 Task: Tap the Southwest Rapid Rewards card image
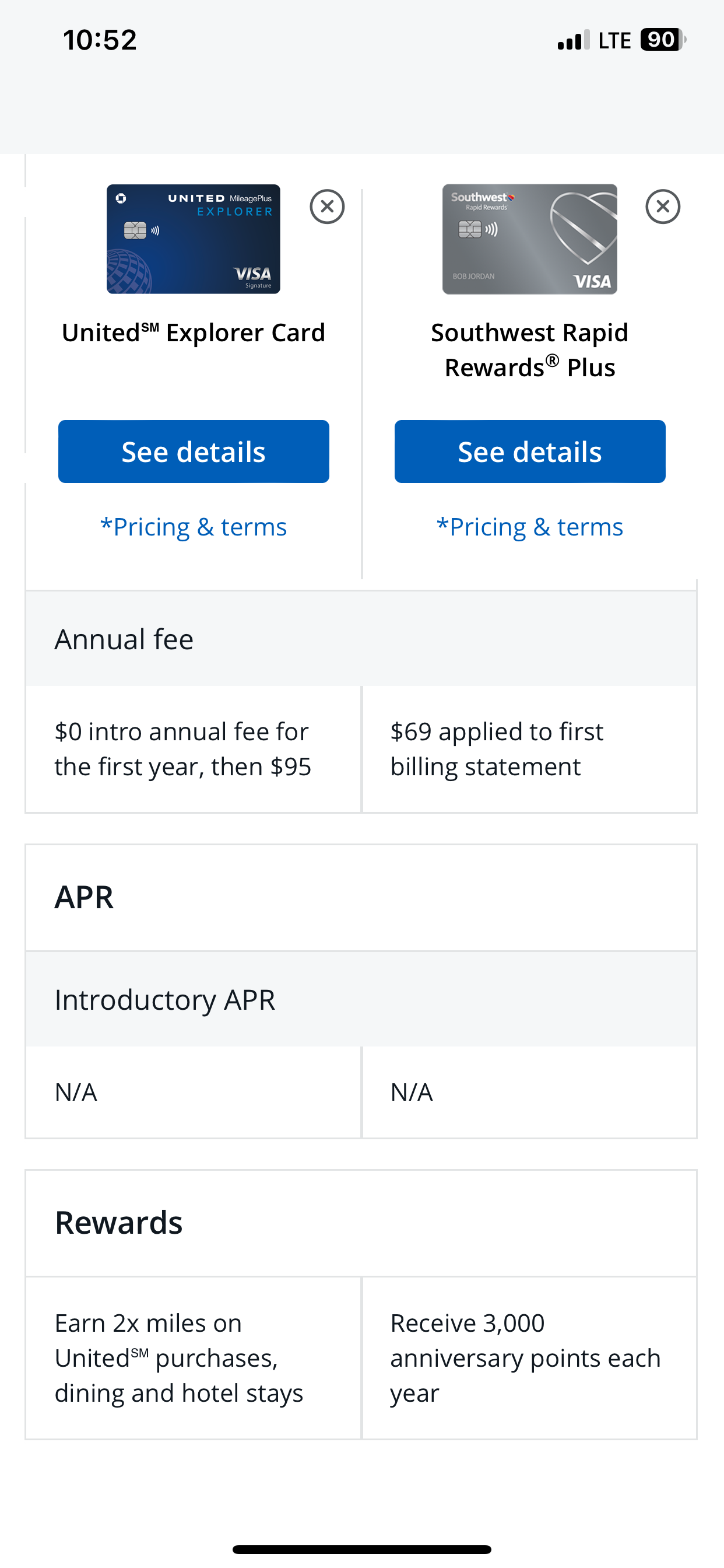tap(530, 239)
